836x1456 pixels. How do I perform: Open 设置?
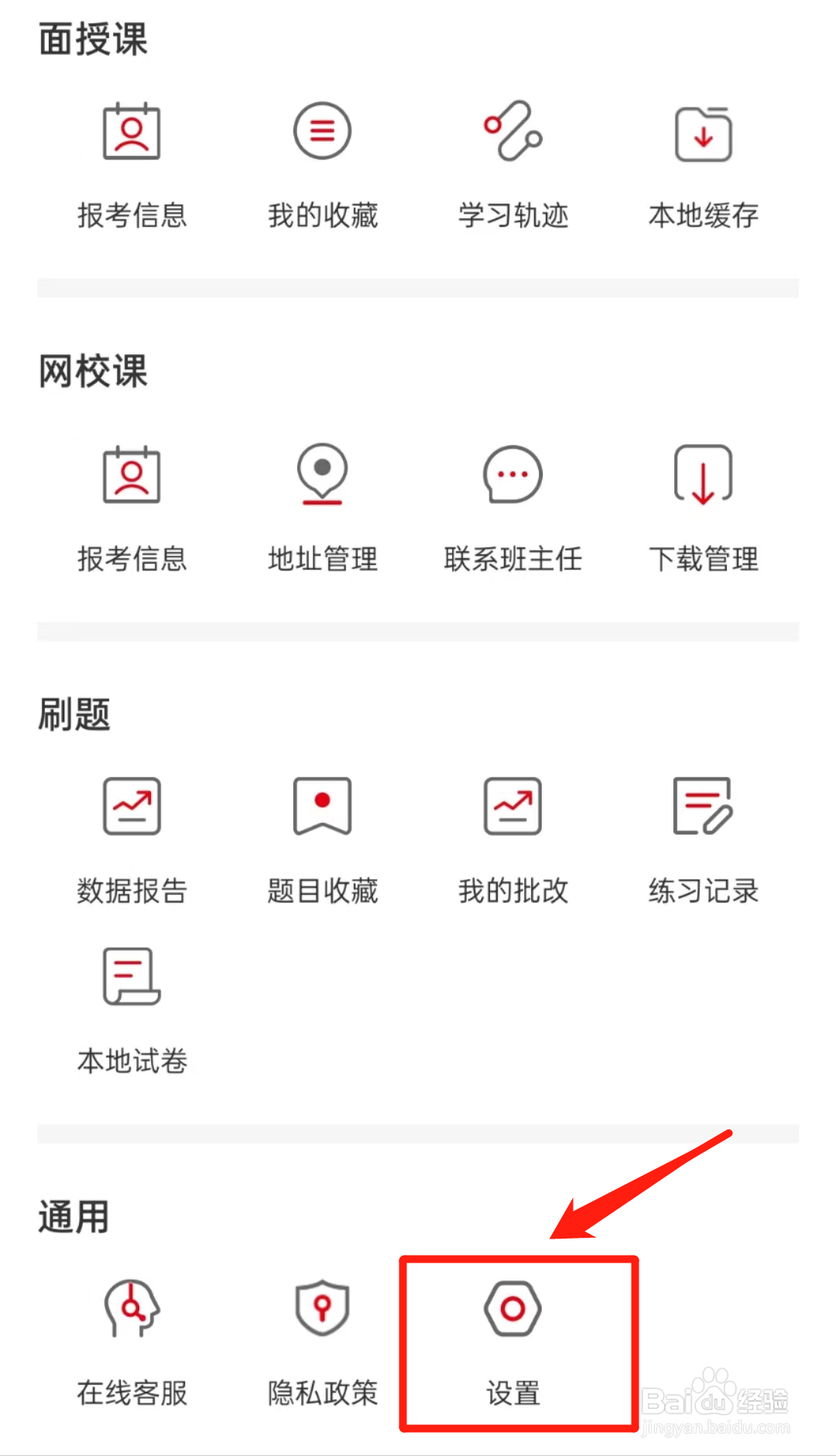(512, 1343)
